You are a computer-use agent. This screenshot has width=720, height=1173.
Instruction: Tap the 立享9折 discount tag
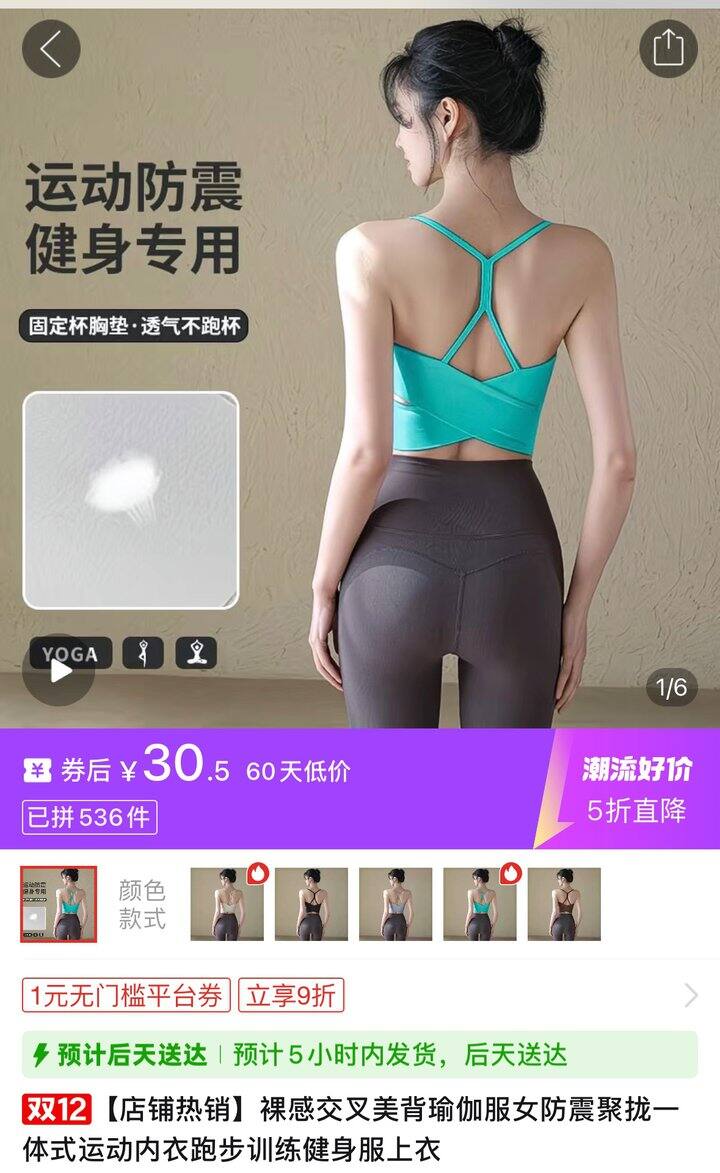[x=291, y=994]
